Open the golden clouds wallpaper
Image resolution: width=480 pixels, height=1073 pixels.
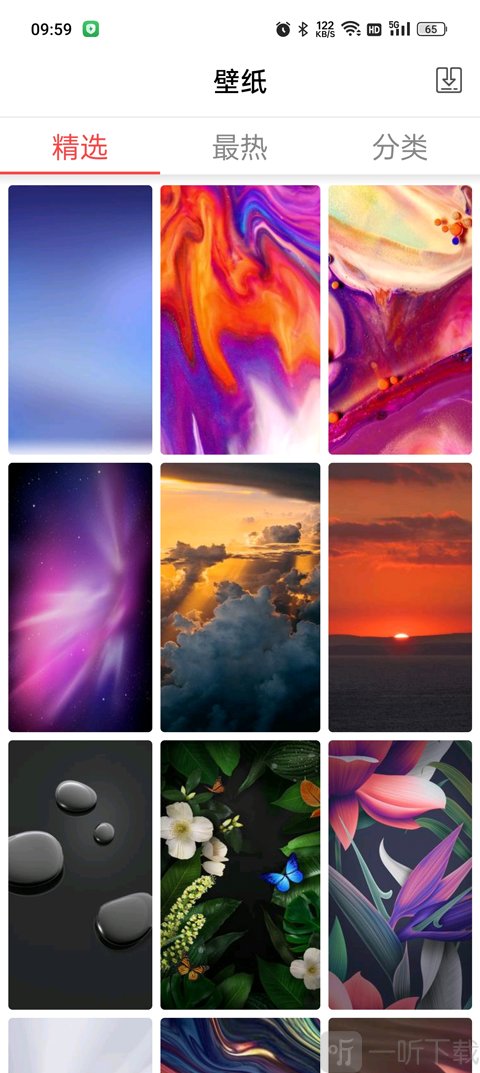pyautogui.click(x=240, y=597)
